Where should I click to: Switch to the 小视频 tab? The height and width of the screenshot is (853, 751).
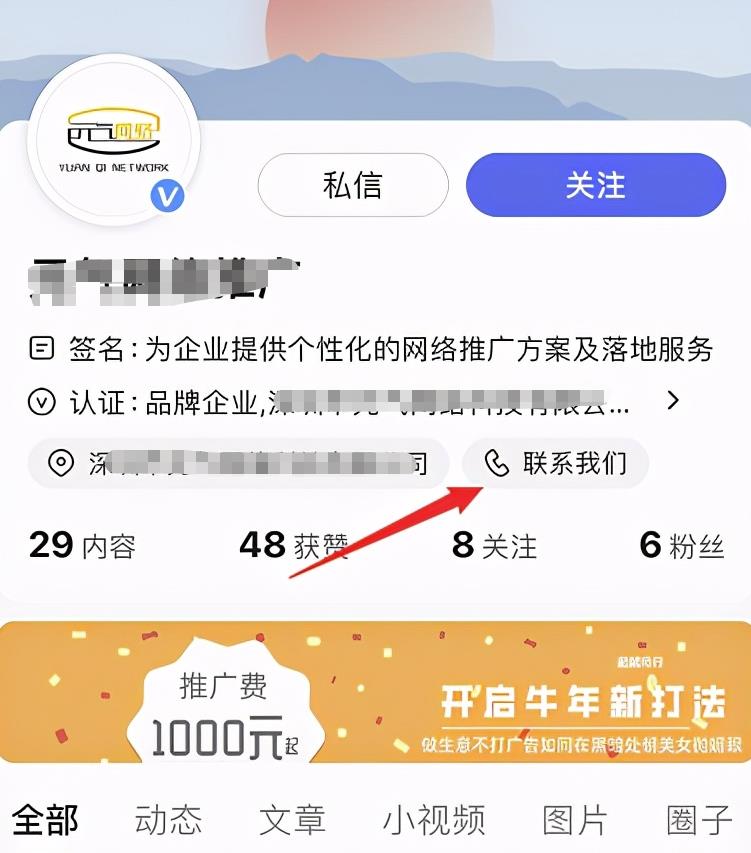pos(434,820)
